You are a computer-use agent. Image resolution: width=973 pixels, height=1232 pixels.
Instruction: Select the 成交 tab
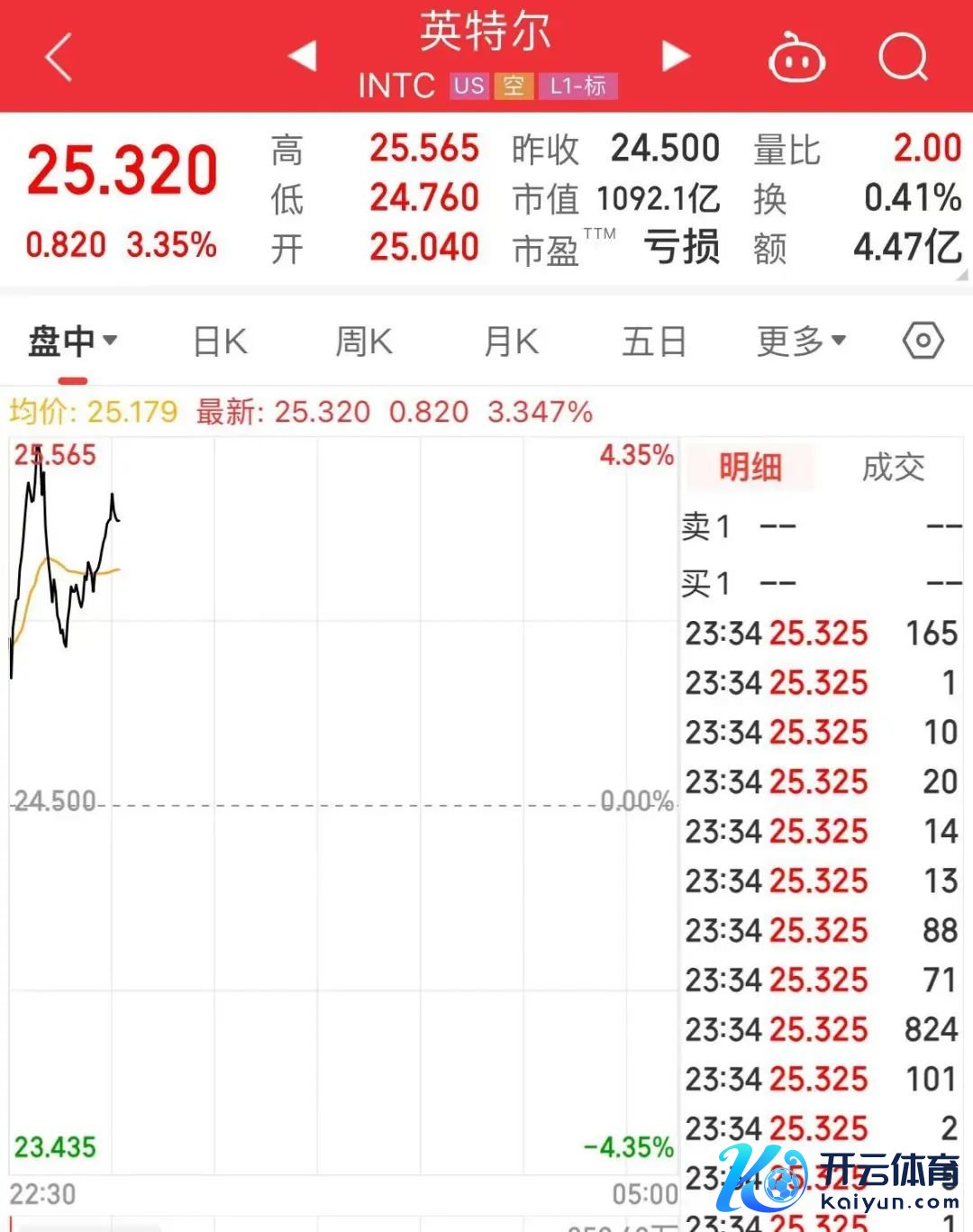pyautogui.click(x=893, y=467)
